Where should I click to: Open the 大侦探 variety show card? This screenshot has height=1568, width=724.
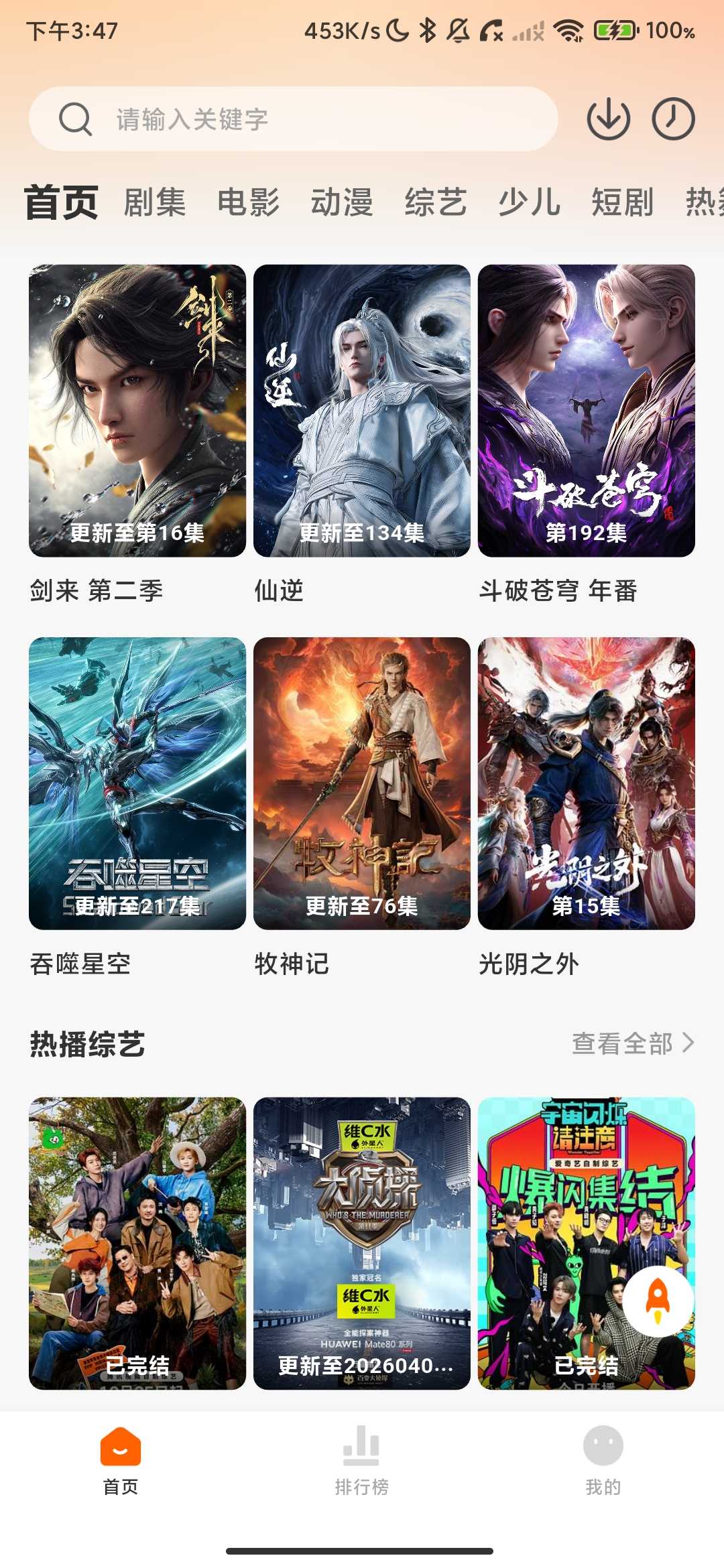(x=362, y=1243)
